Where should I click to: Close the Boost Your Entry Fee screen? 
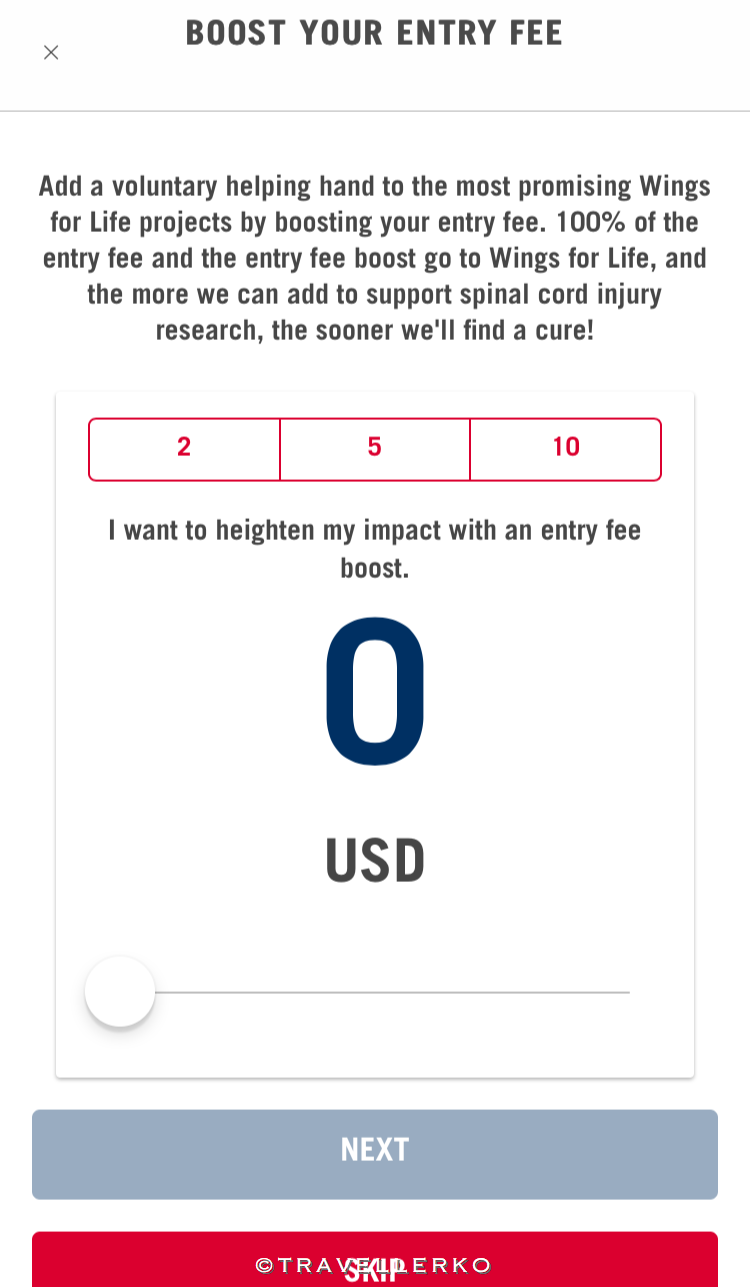point(51,52)
